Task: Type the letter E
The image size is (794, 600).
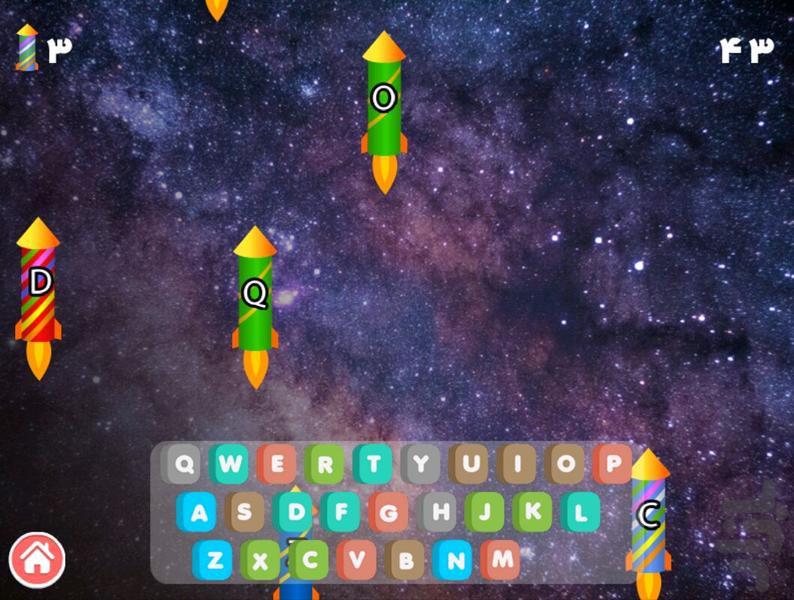Action: 278,464
